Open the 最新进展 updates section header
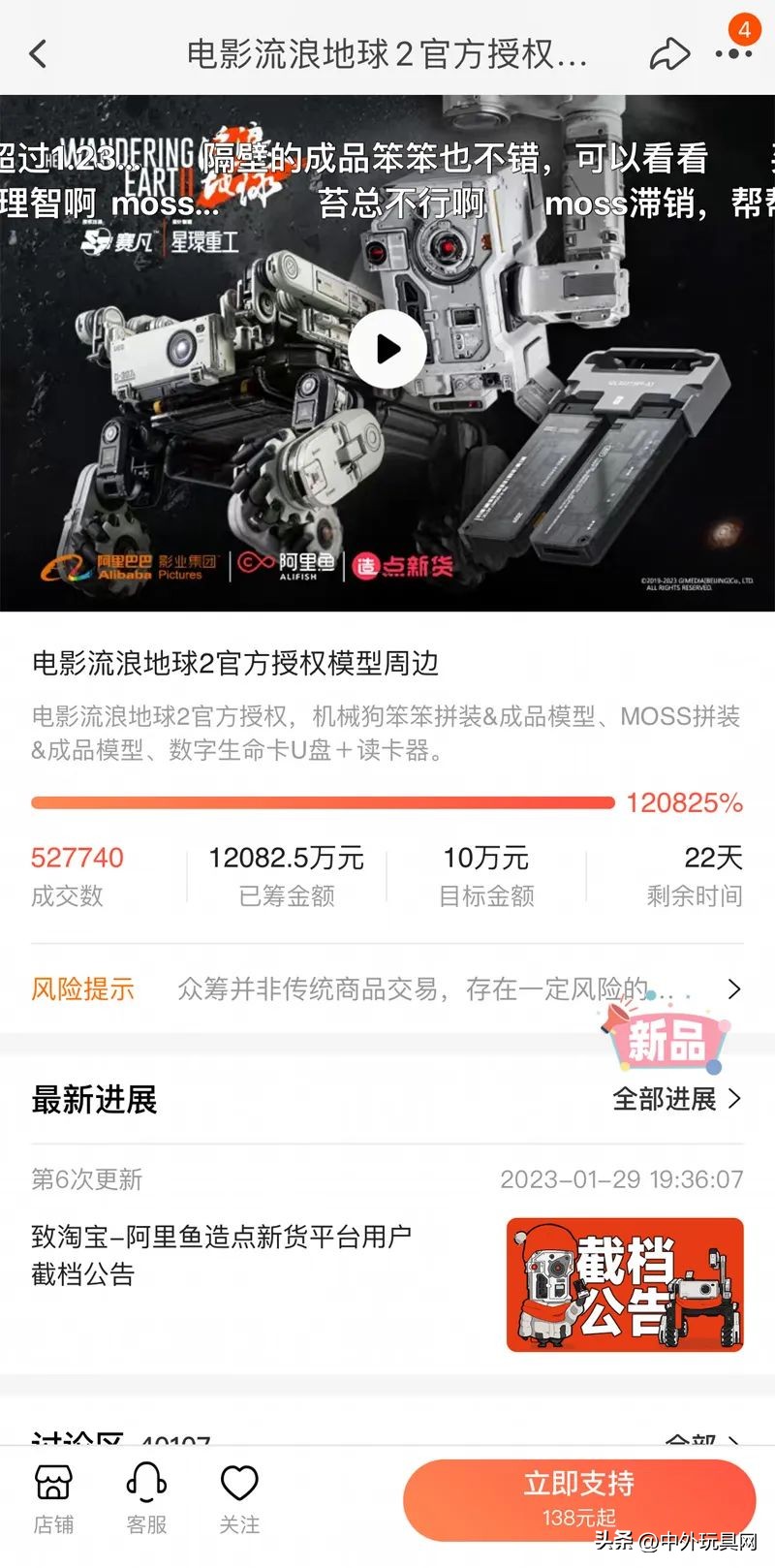The height and width of the screenshot is (1568, 775). pos(92,1100)
